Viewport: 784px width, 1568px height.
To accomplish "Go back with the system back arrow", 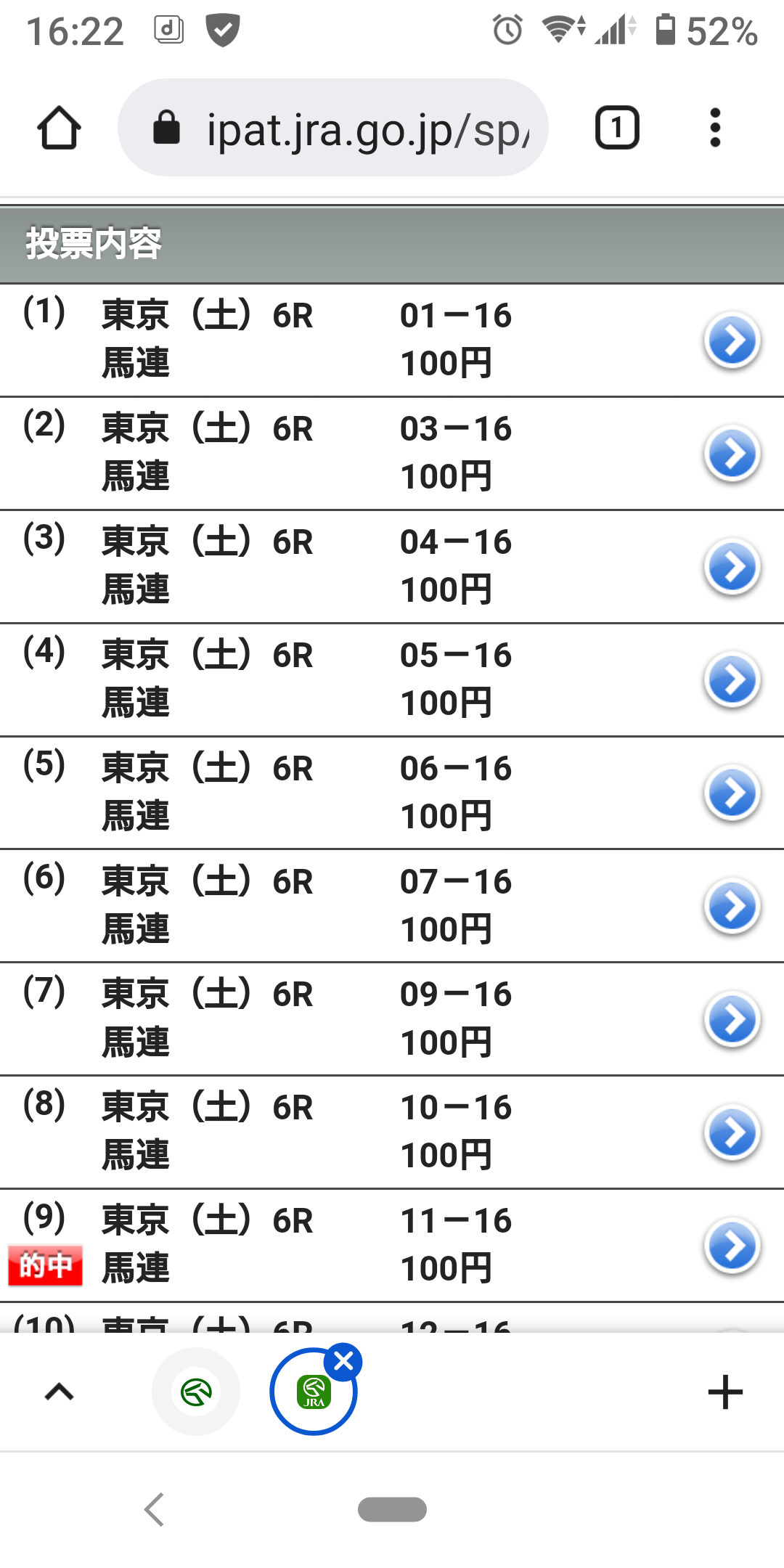I will (154, 1510).
